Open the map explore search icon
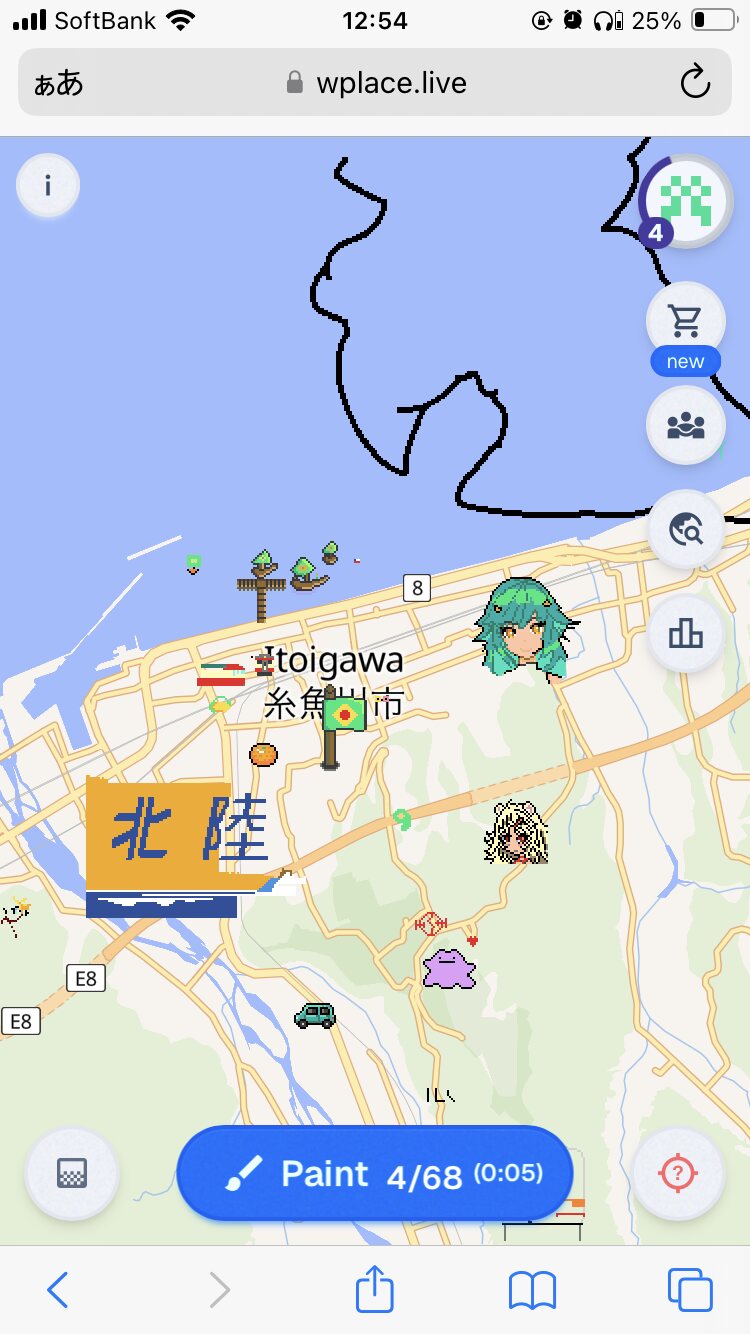The height and width of the screenshot is (1334, 750). pyautogui.click(x=685, y=530)
